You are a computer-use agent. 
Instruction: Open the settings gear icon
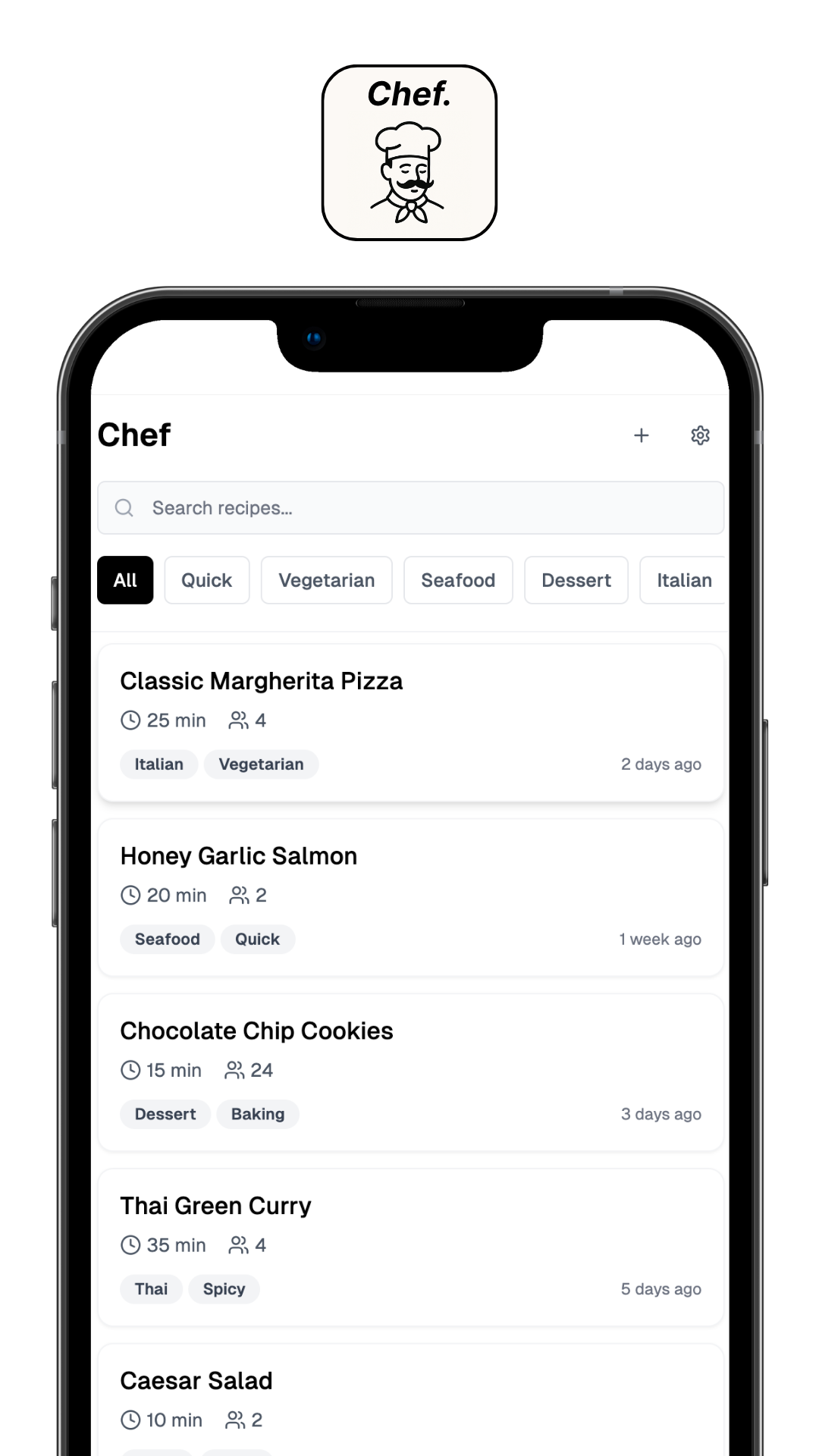click(700, 435)
